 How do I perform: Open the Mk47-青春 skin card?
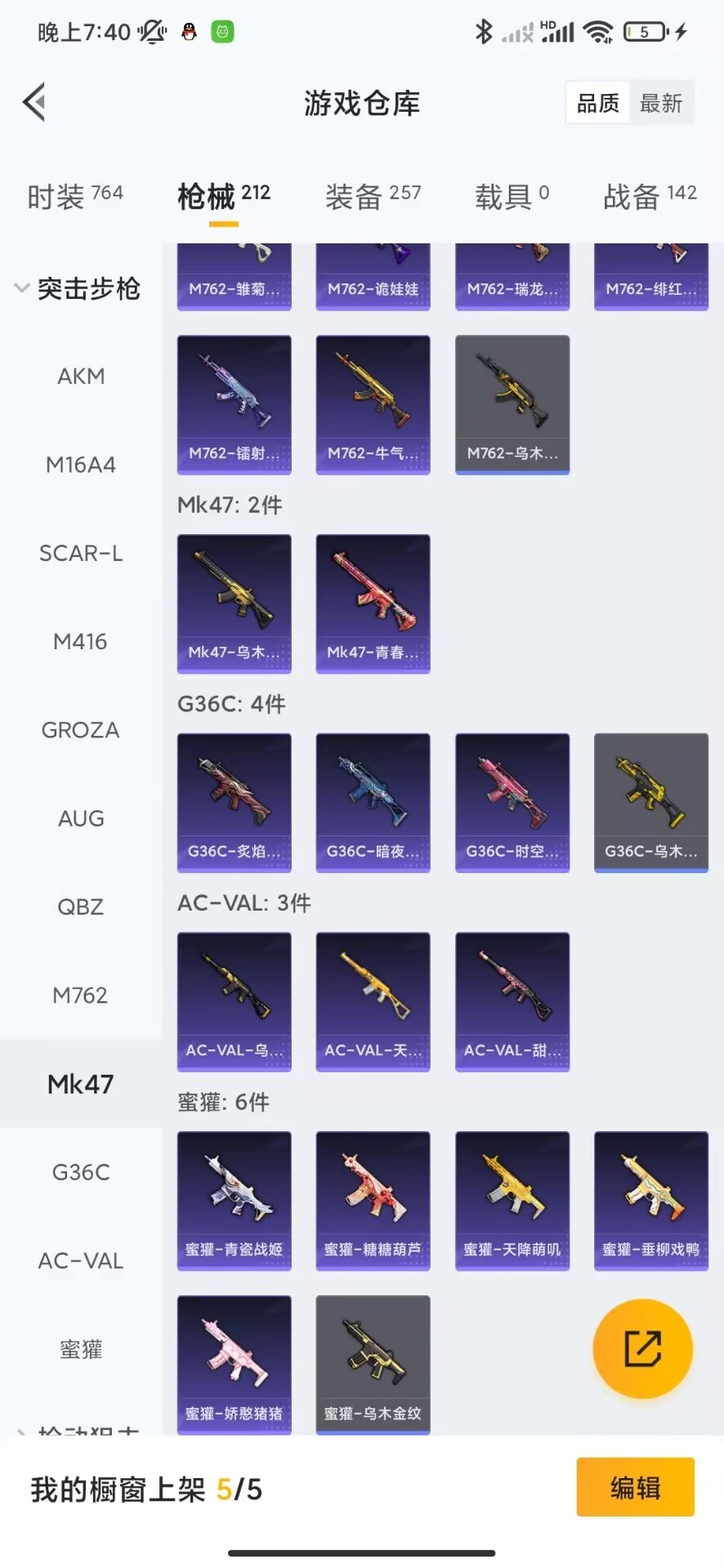[x=373, y=604]
